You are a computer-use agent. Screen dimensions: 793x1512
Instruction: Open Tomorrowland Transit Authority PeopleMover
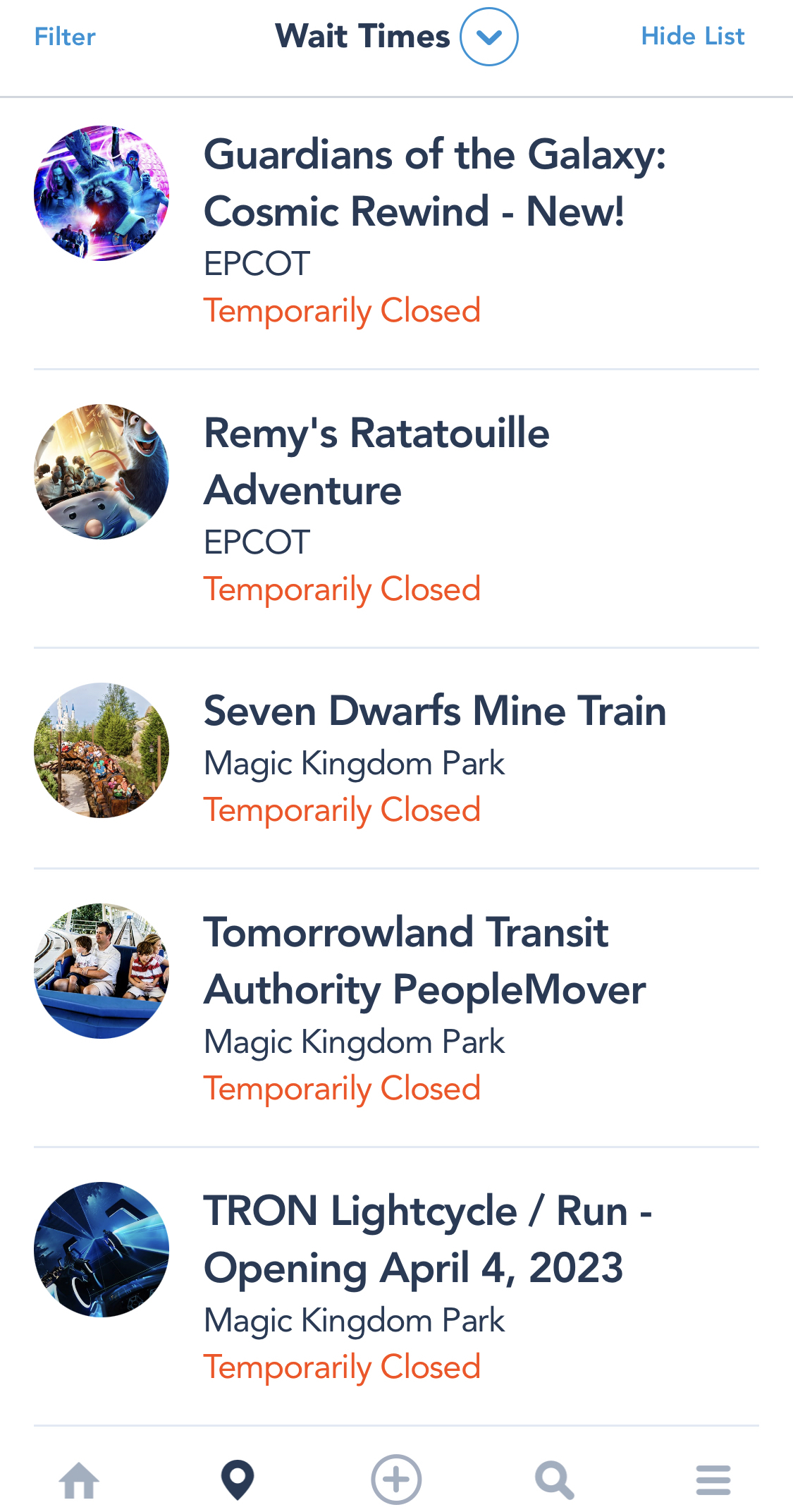click(424, 961)
